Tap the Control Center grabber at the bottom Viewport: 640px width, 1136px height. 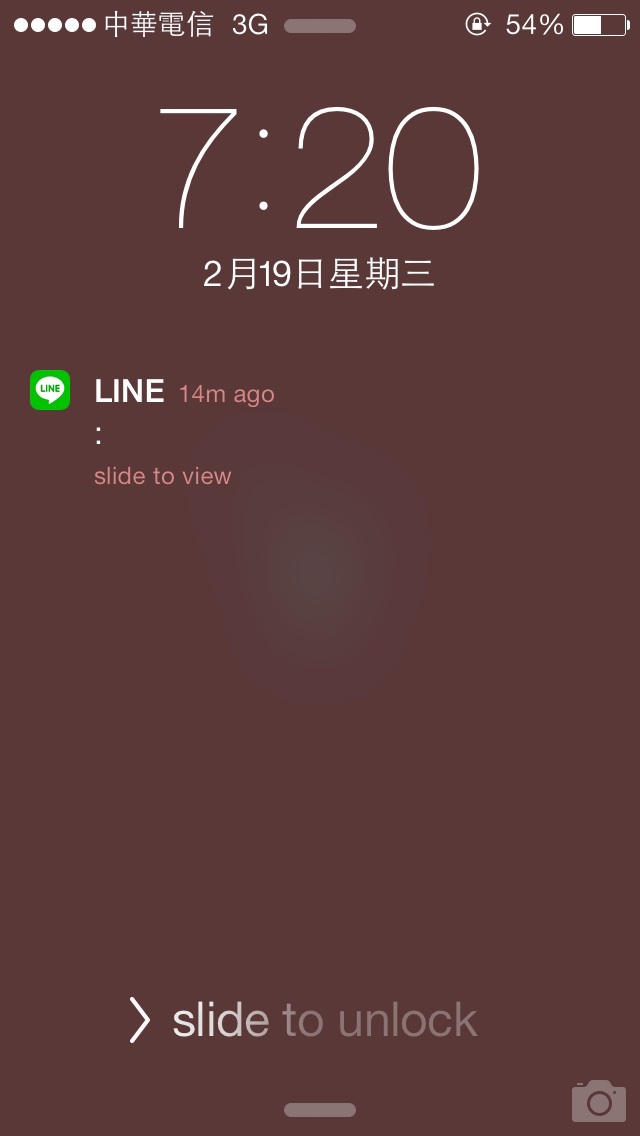click(320, 1110)
